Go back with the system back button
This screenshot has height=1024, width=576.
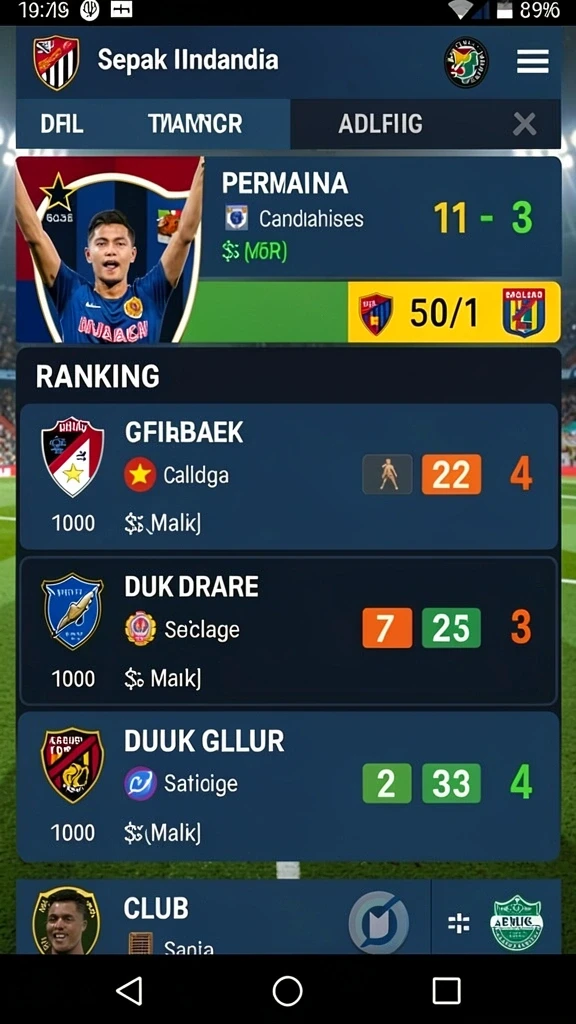[129, 990]
